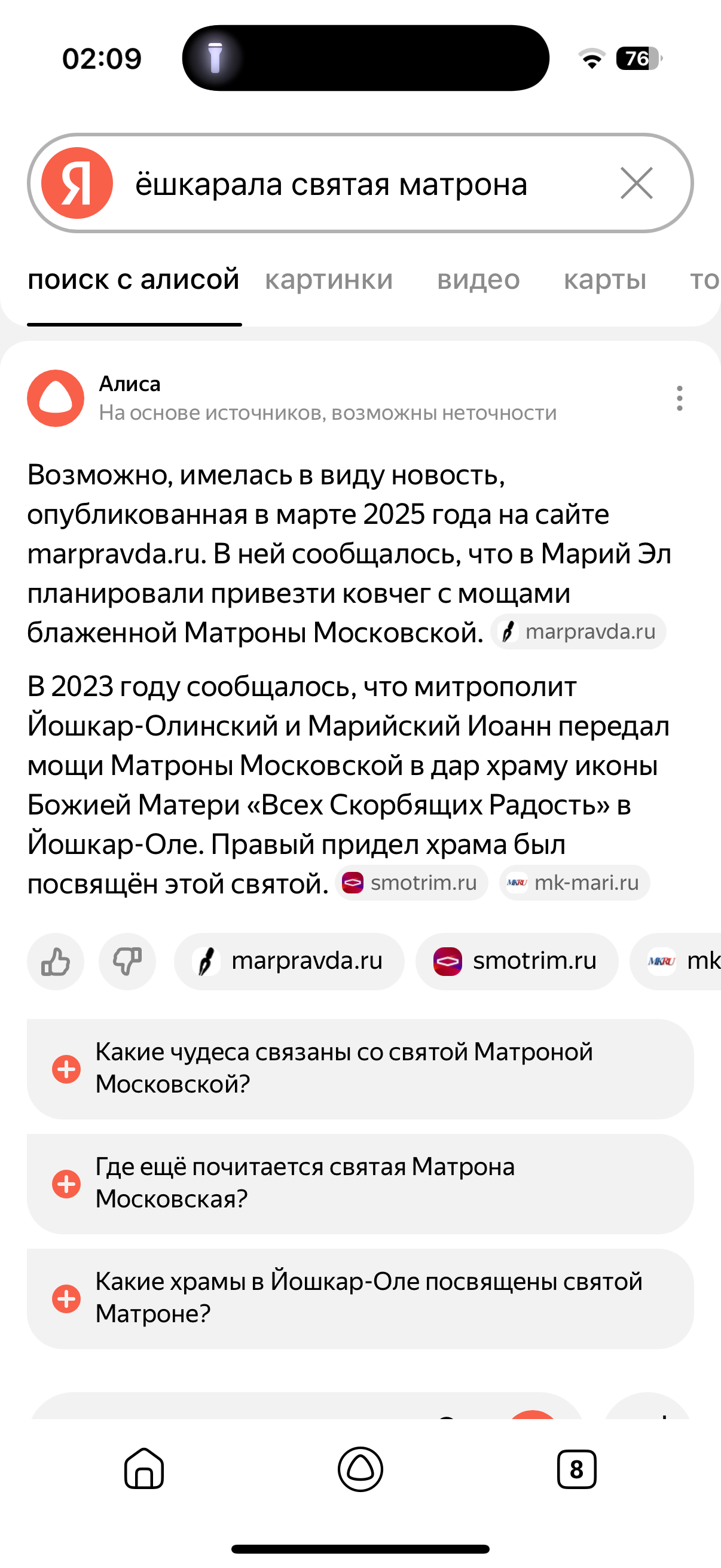Image resolution: width=721 pixels, height=1568 pixels.
Task: Open inline mk-mari.ru source link
Action: pyautogui.click(x=575, y=883)
